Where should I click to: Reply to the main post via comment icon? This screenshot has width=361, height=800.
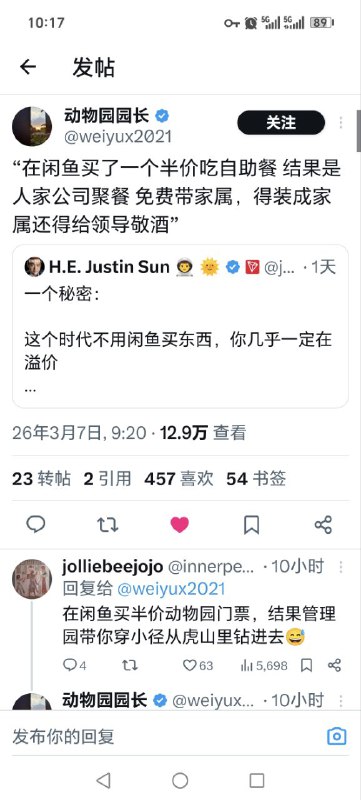click(x=36, y=524)
